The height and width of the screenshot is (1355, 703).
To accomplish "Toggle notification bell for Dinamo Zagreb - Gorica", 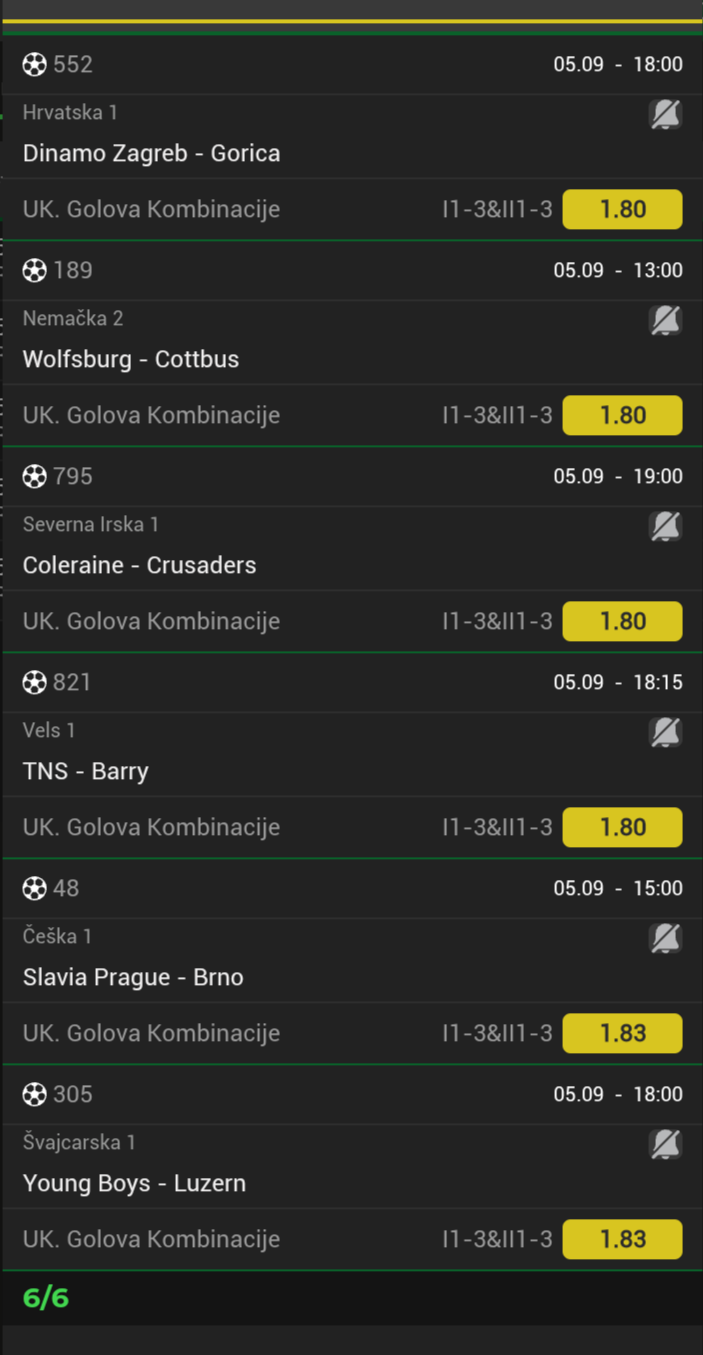I will coord(665,115).
